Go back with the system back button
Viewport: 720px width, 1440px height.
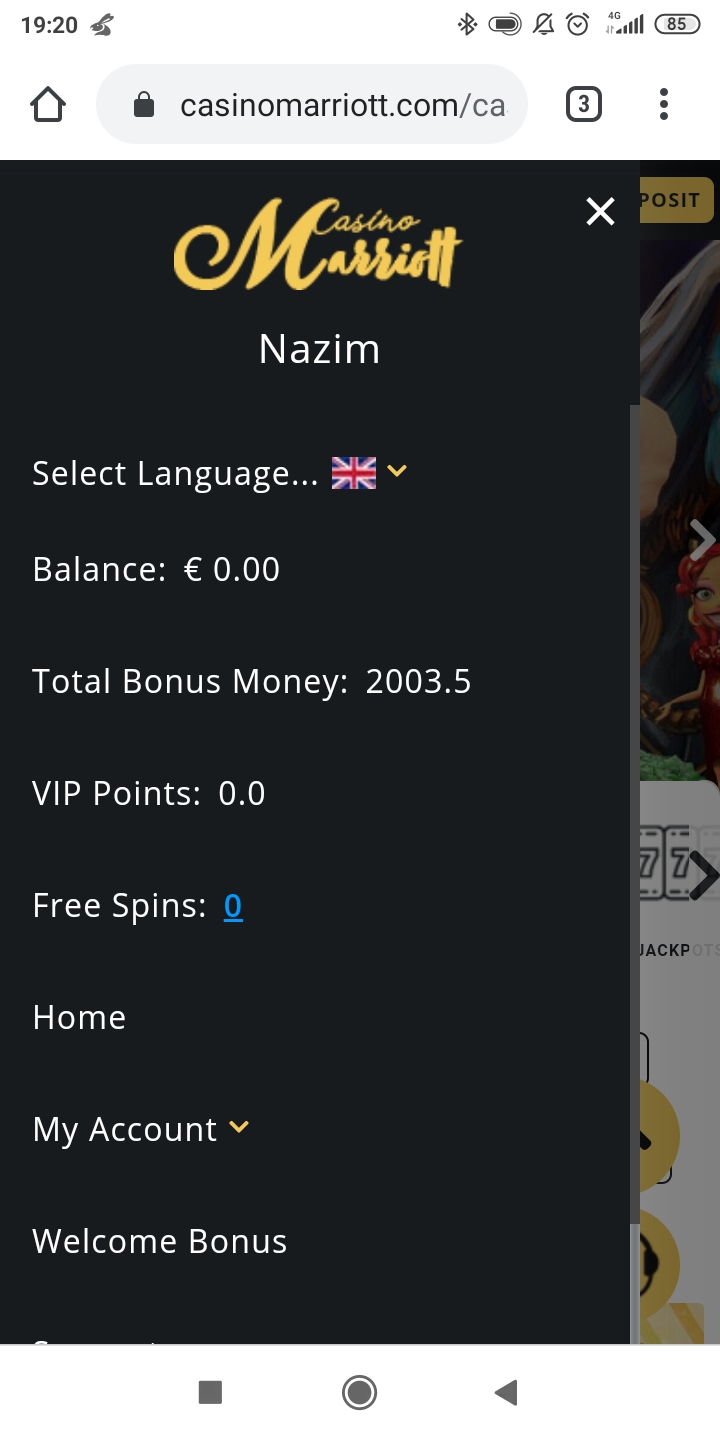coord(506,1392)
